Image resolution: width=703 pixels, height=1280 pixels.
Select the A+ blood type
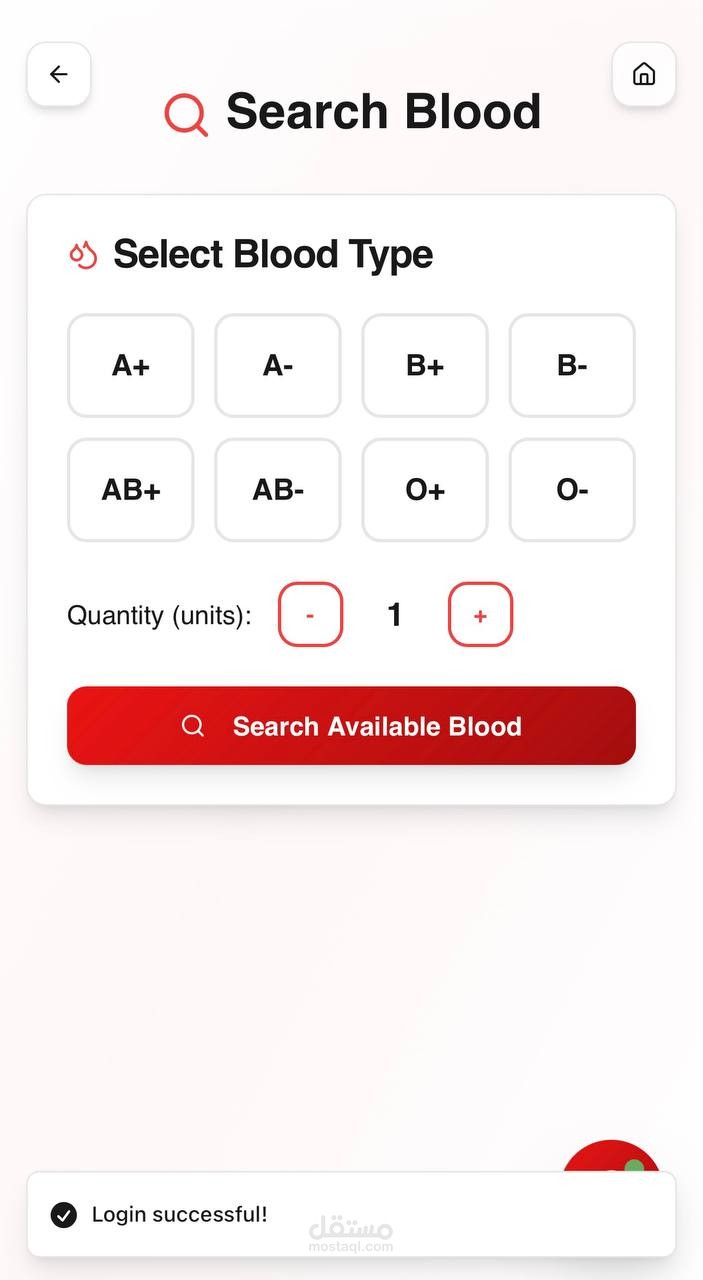tap(131, 366)
